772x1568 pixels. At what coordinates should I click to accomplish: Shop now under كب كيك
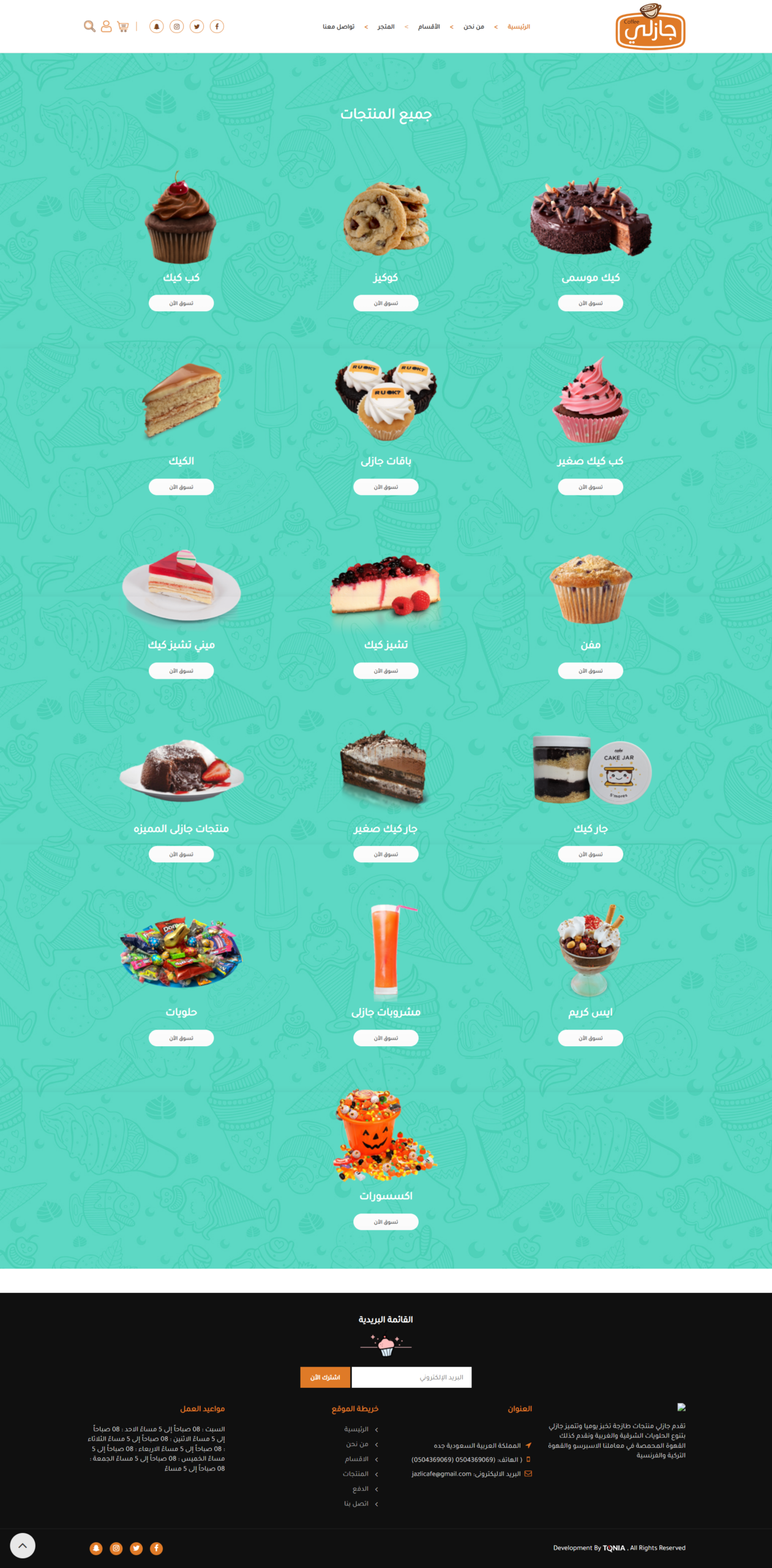click(181, 303)
